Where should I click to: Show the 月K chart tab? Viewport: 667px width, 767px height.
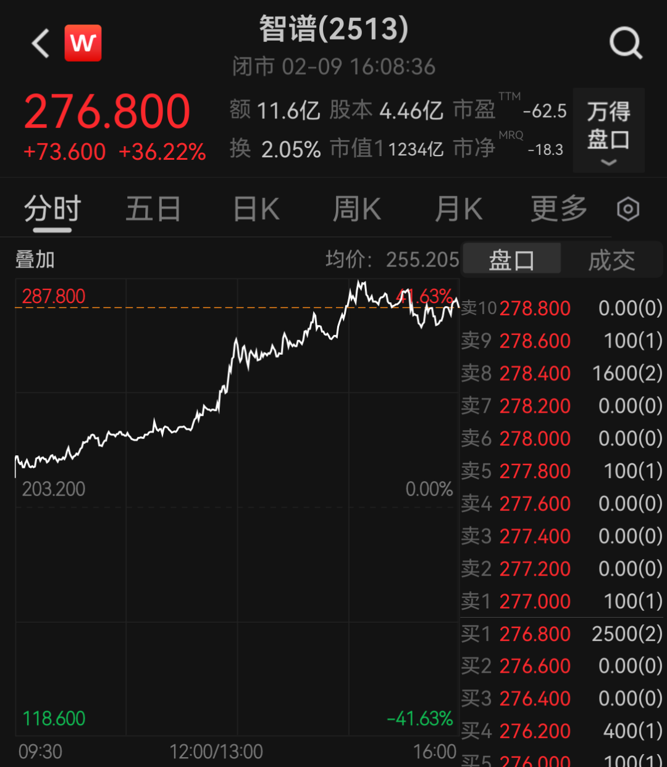pos(458,209)
